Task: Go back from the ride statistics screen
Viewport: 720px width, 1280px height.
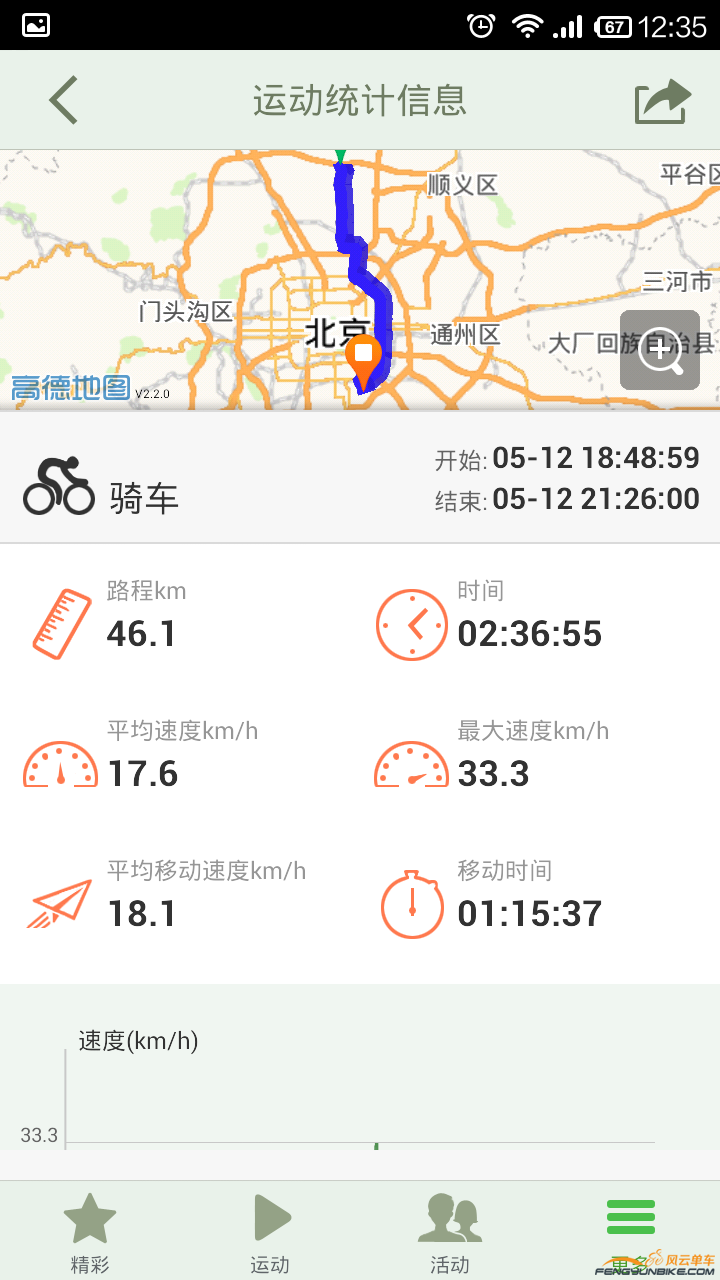Action: point(63,100)
